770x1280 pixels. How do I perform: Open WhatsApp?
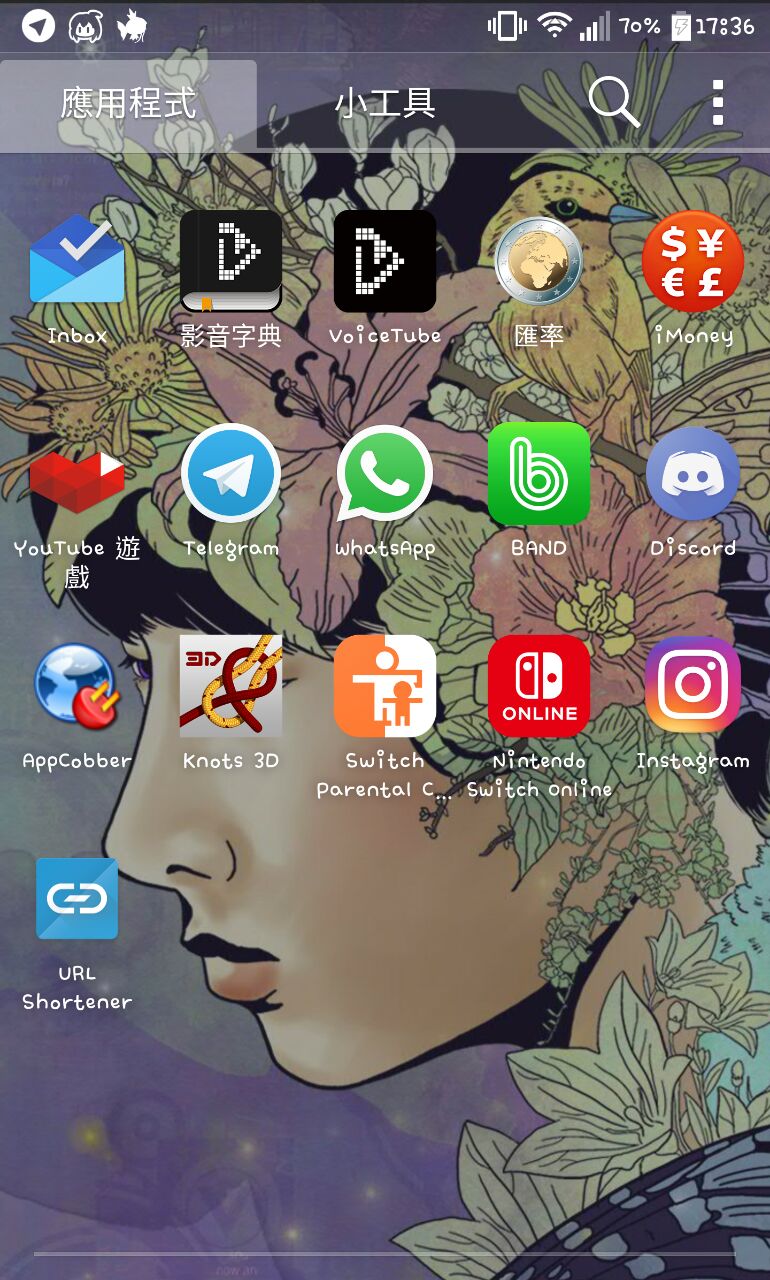[385, 474]
